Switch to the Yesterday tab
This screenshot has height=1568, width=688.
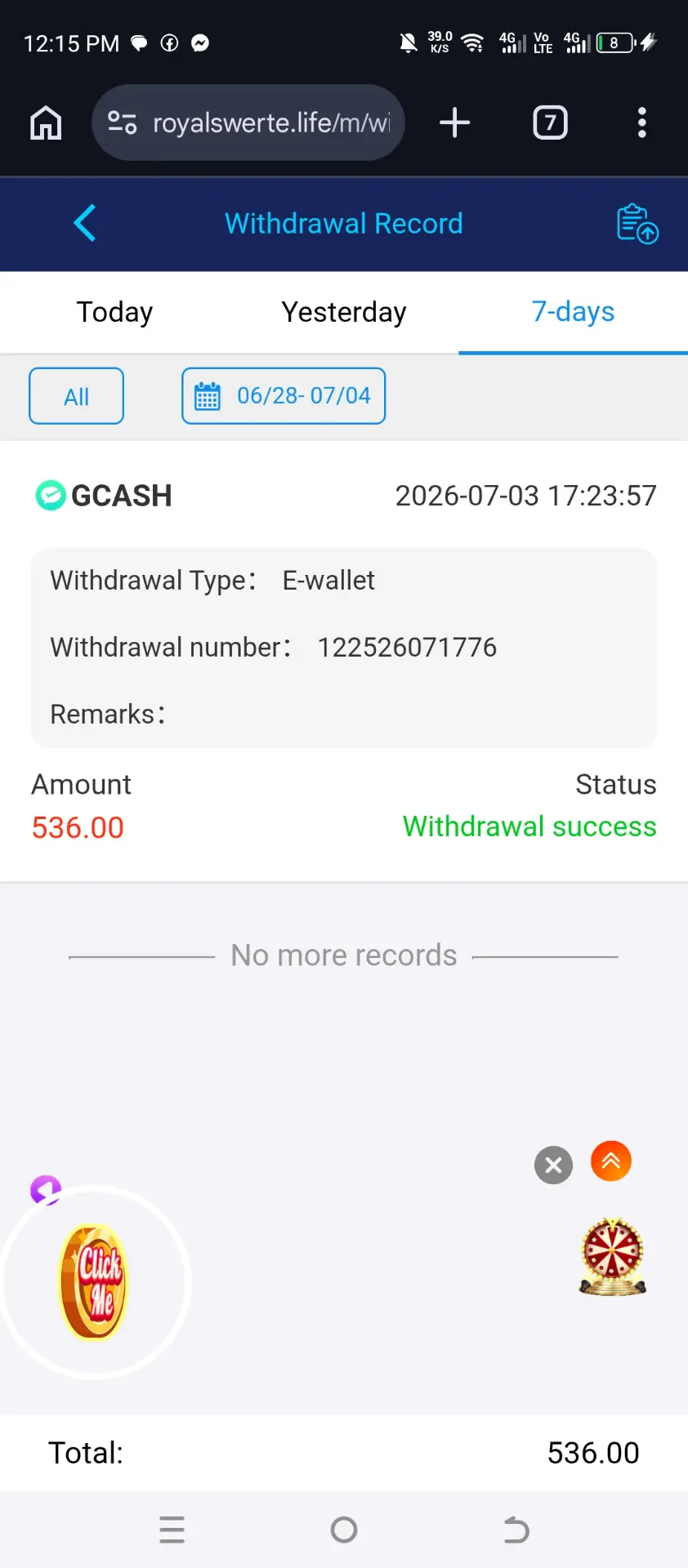[x=344, y=312]
